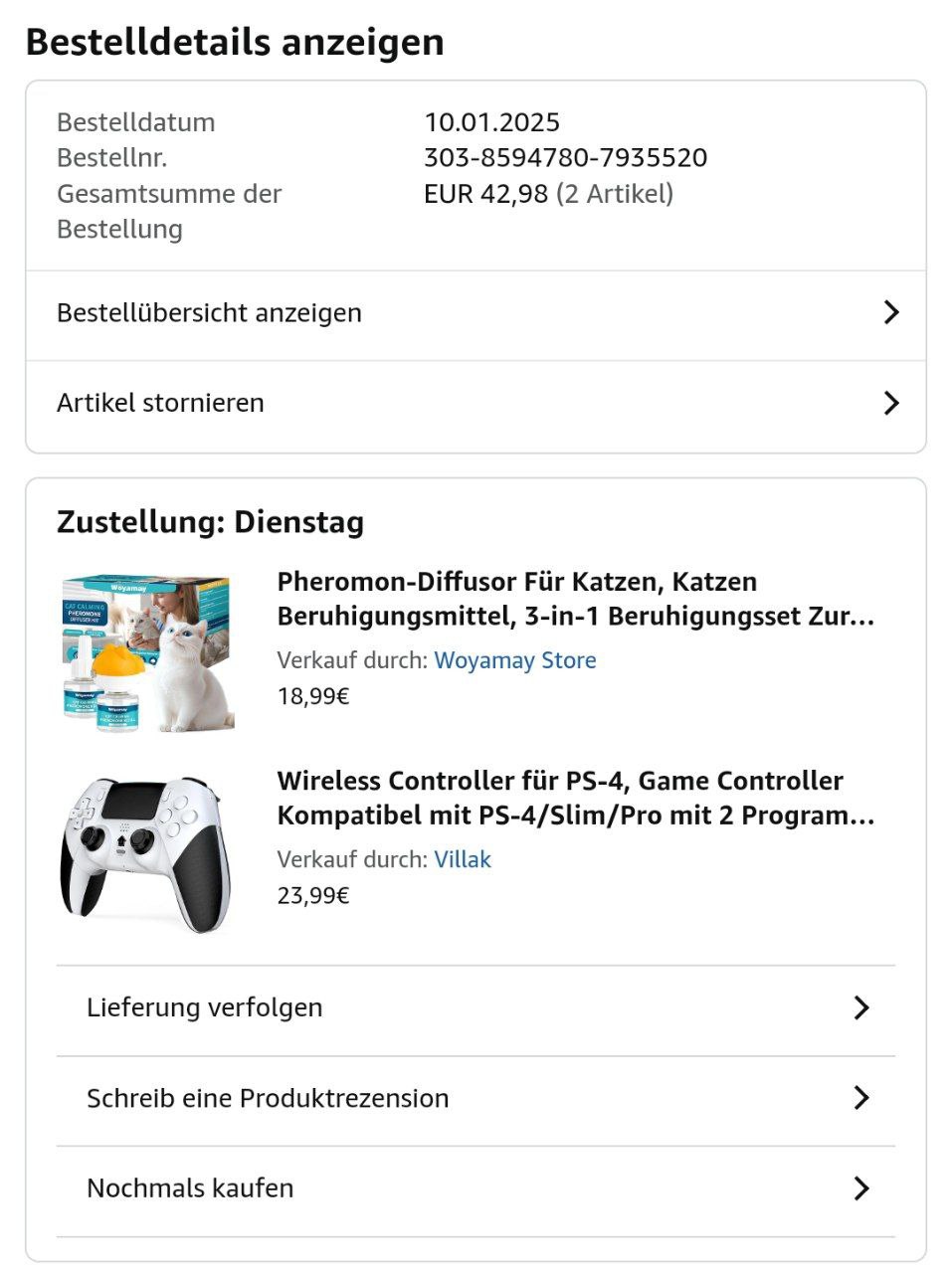Open the Wireless Controller product image

[x=146, y=853]
